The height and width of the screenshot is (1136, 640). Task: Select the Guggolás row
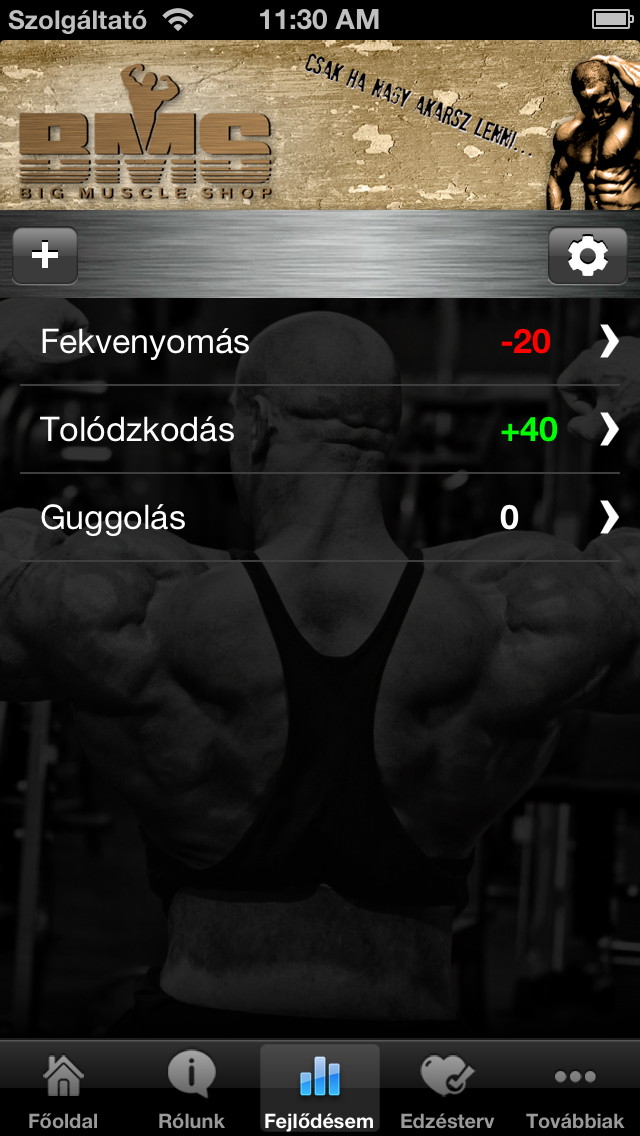[320, 517]
